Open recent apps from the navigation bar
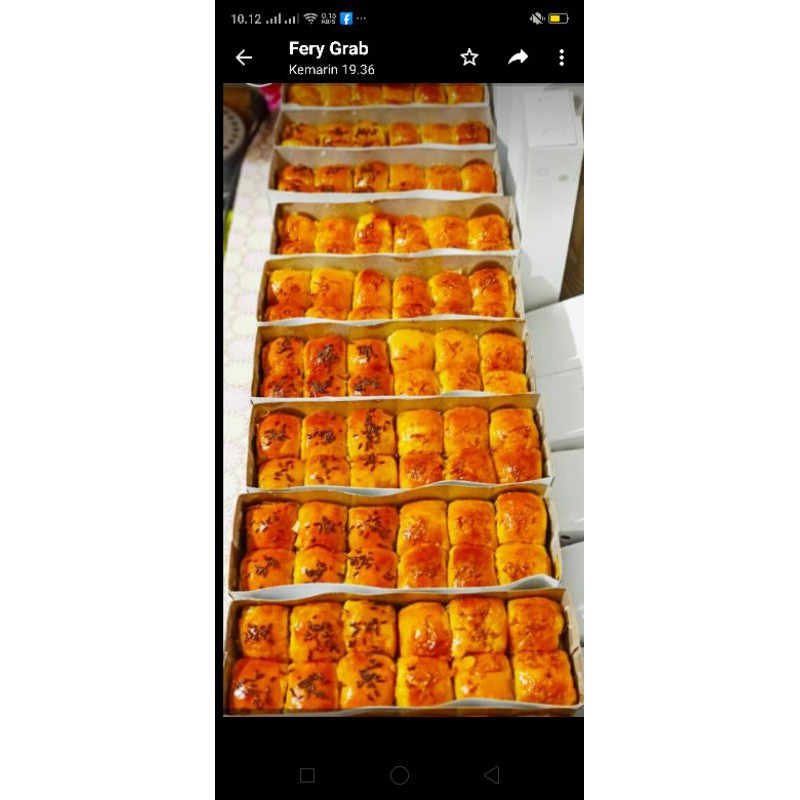The width and height of the screenshot is (800, 800). pyautogui.click(x=307, y=775)
